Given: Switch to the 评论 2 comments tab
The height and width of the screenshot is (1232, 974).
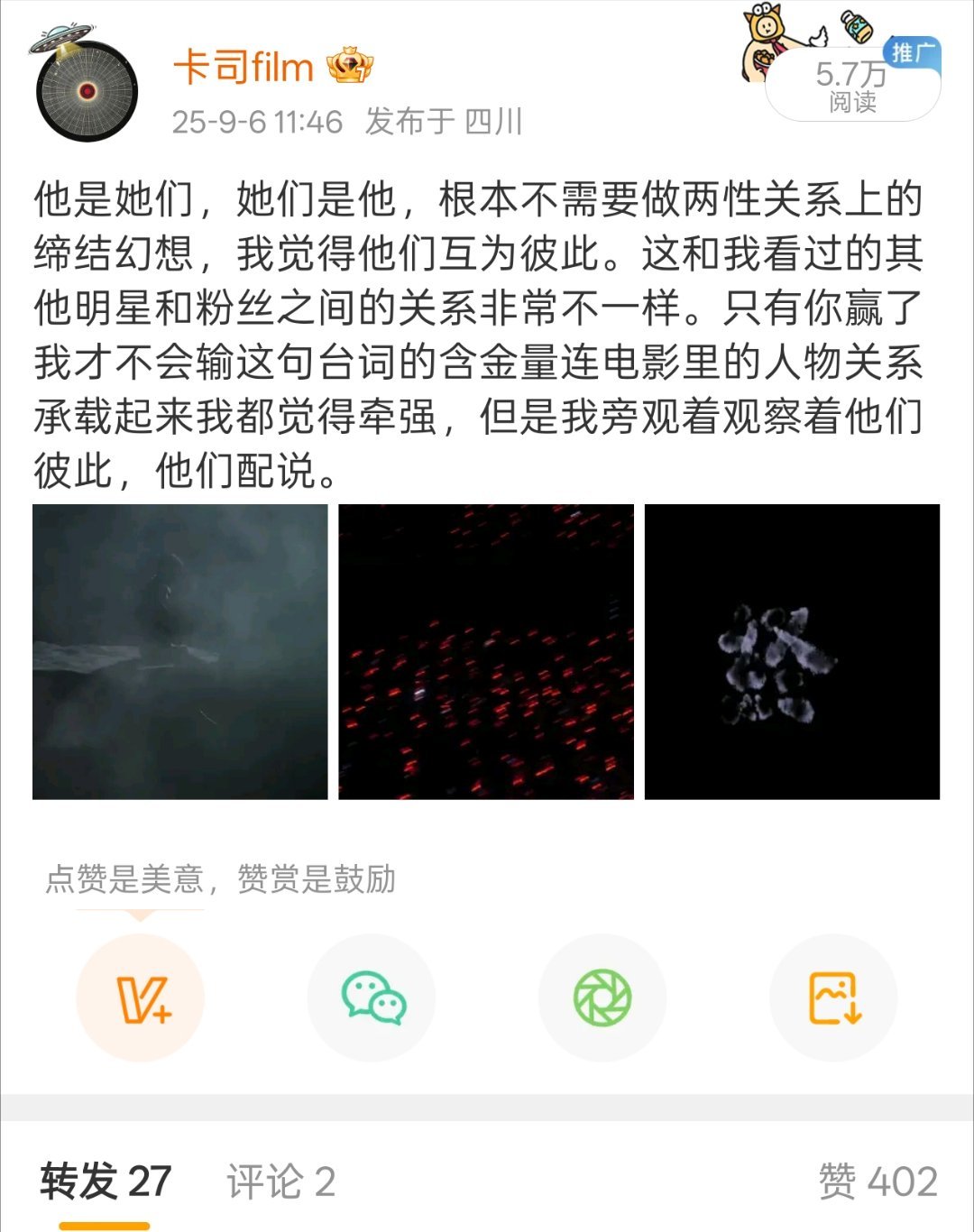Looking at the screenshot, I should pos(280,1180).
